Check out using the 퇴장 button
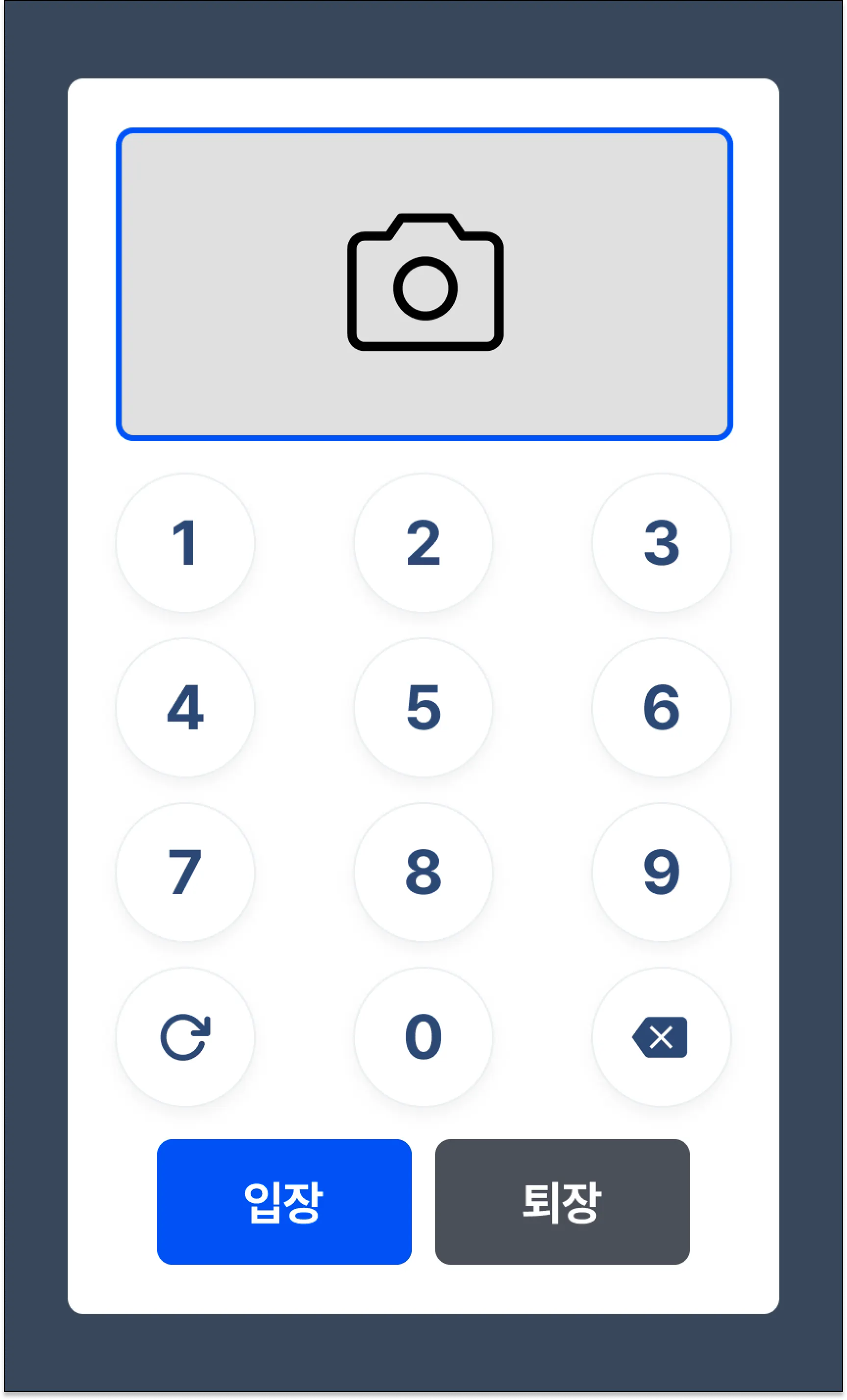This screenshot has height=1400, width=847. coord(562,1201)
